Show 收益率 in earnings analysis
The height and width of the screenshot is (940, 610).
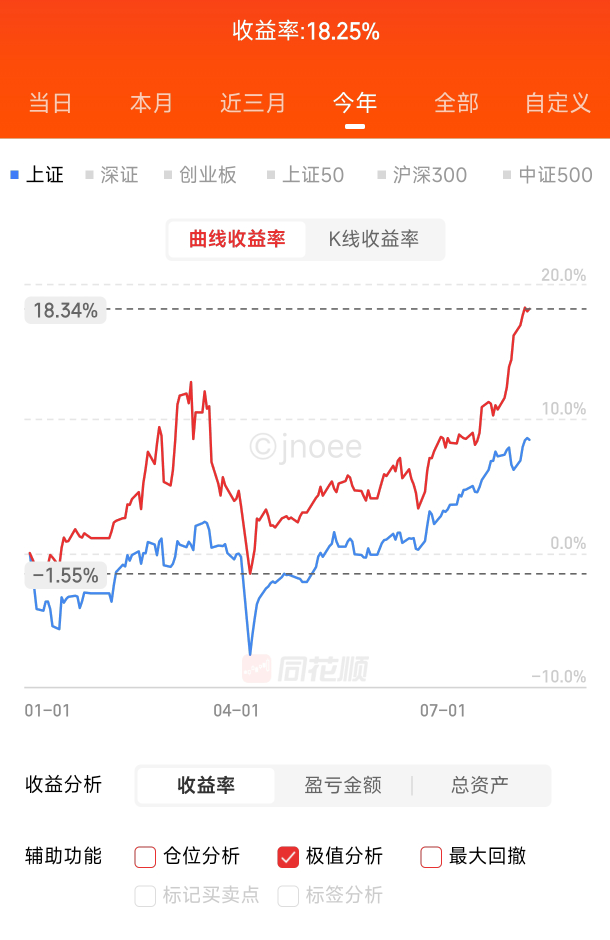click(206, 785)
